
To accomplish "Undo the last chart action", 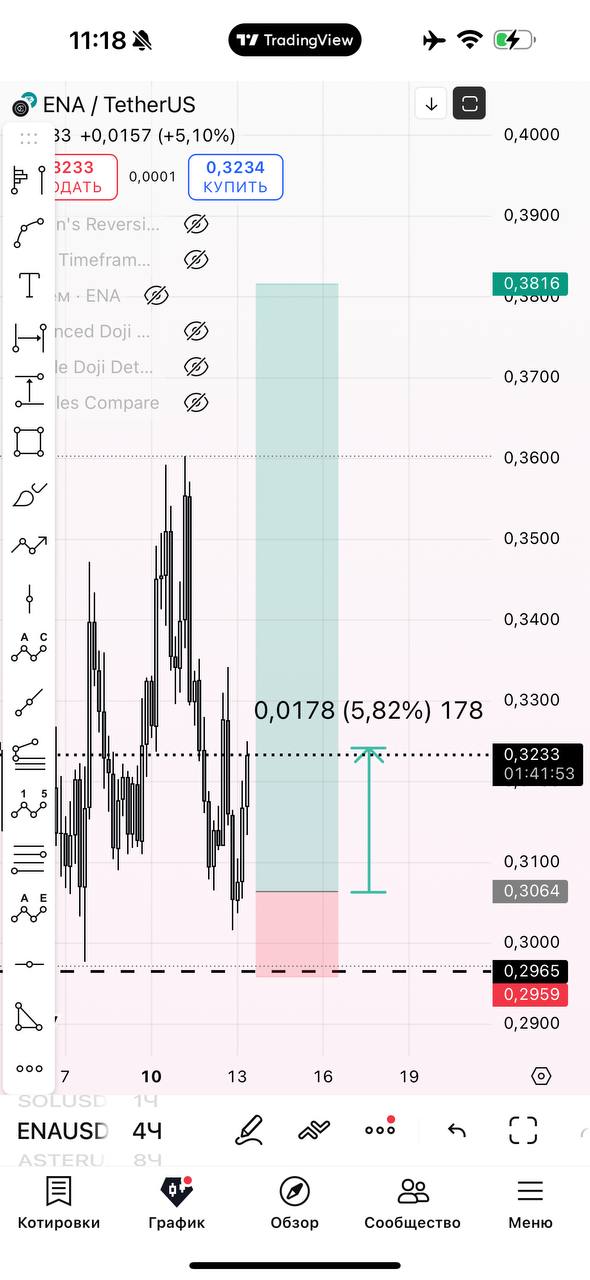I will pos(457,1130).
